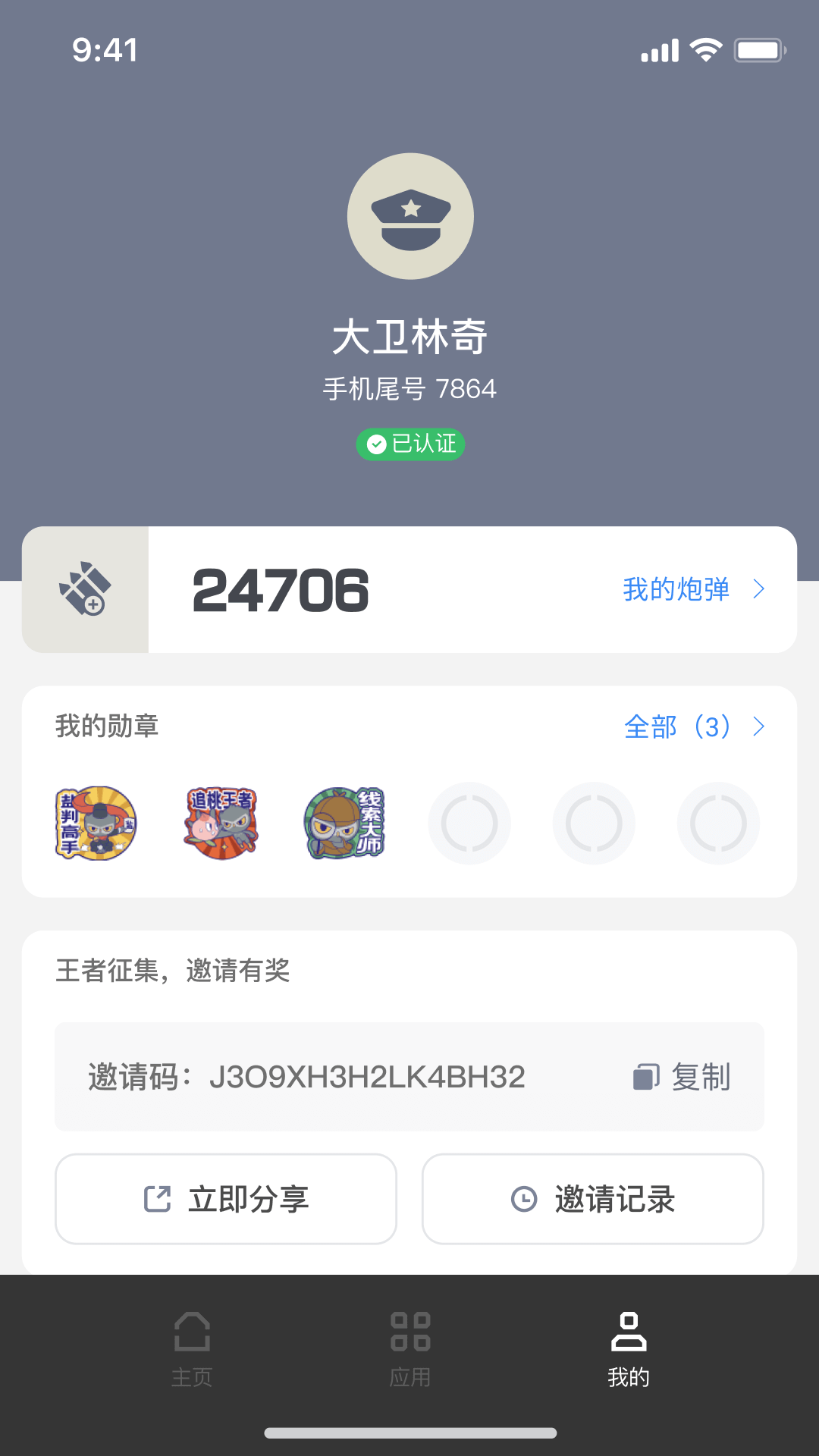This screenshot has width=819, height=1456.
Task: Tap the 已认证 verification badge
Action: point(409,444)
